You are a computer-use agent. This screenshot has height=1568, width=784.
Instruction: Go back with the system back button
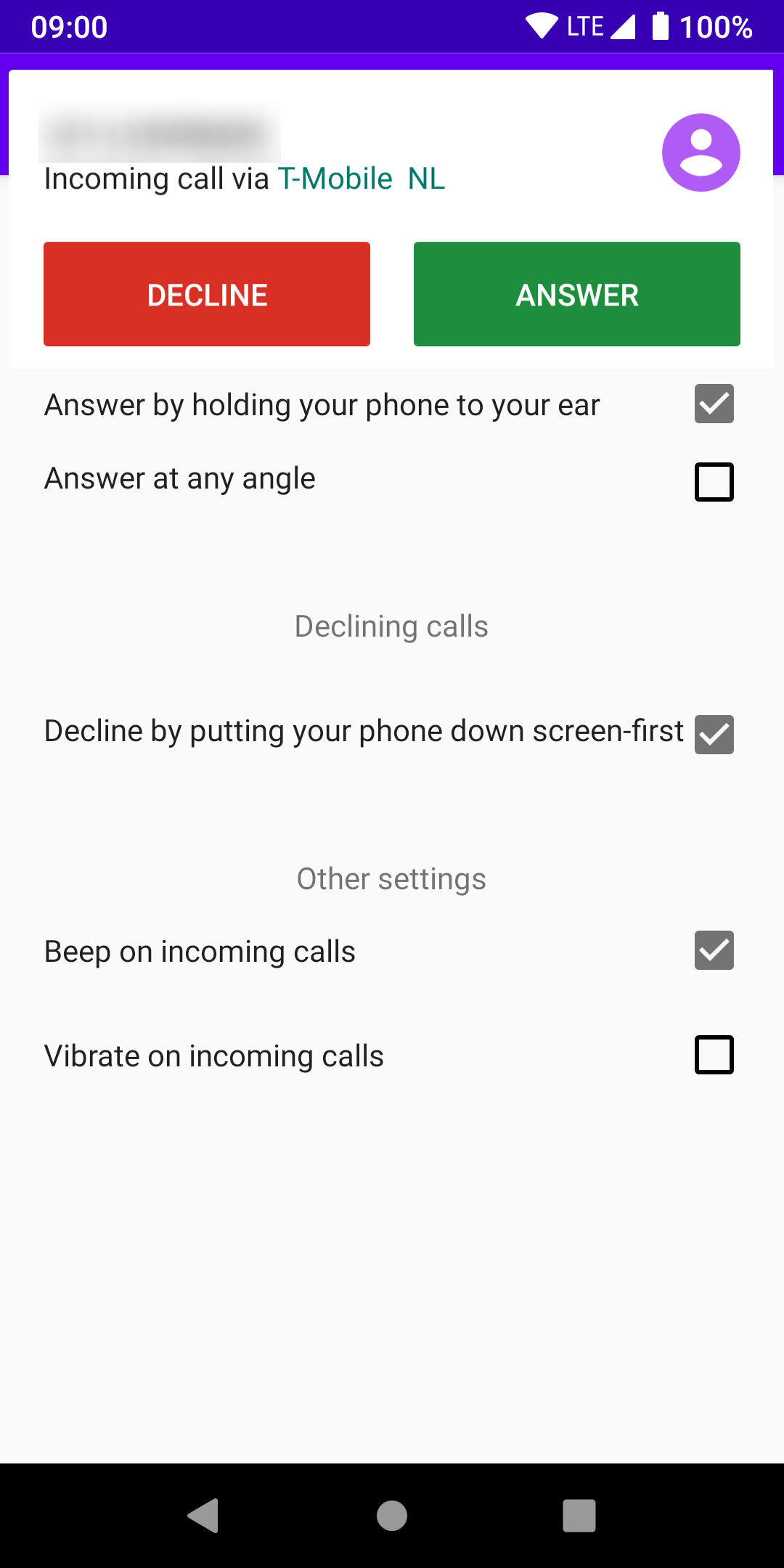(x=204, y=1516)
